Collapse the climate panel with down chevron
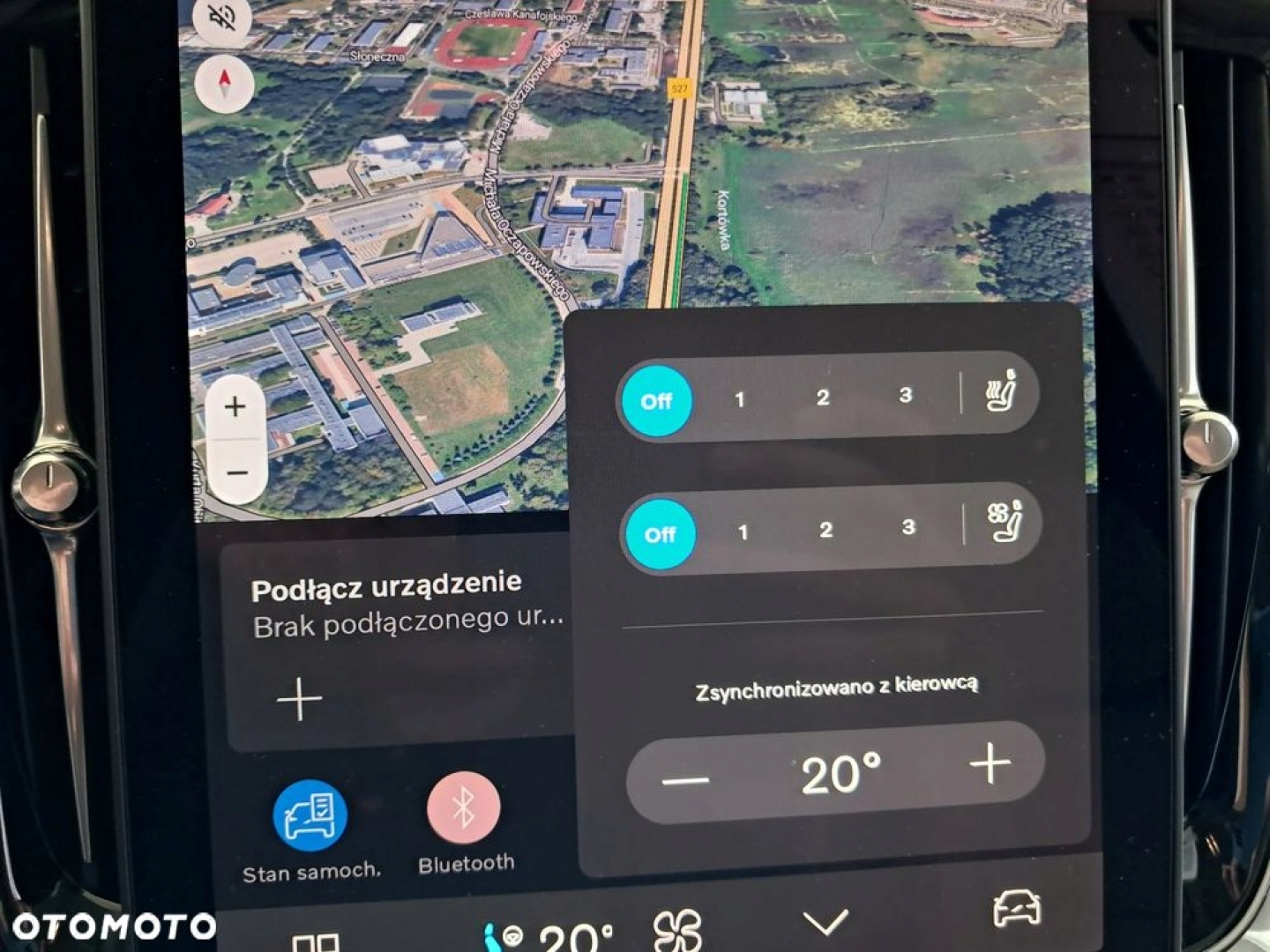Screen dimensions: 1270x952 coord(826,923)
